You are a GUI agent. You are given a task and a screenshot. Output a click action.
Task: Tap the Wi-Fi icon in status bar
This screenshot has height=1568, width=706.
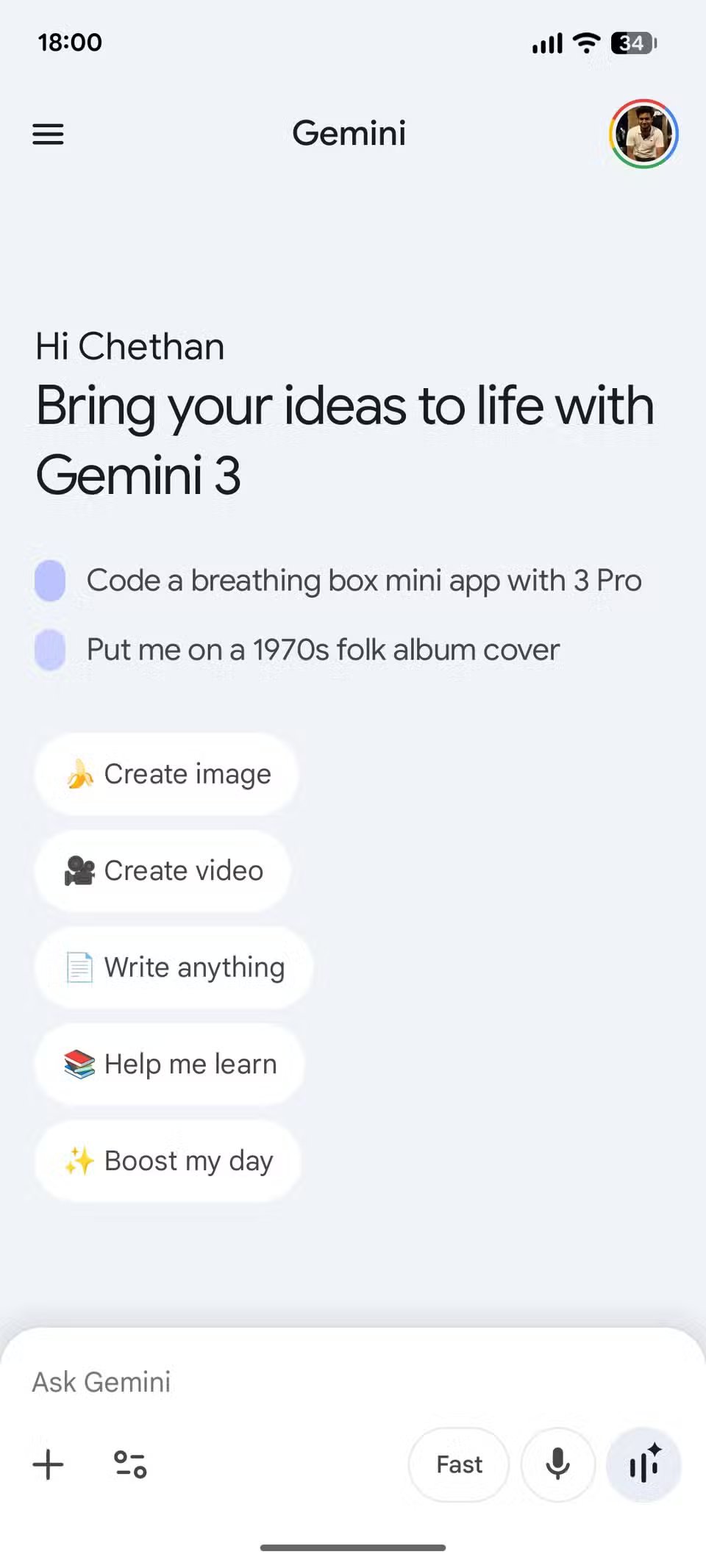click(586, 42)
